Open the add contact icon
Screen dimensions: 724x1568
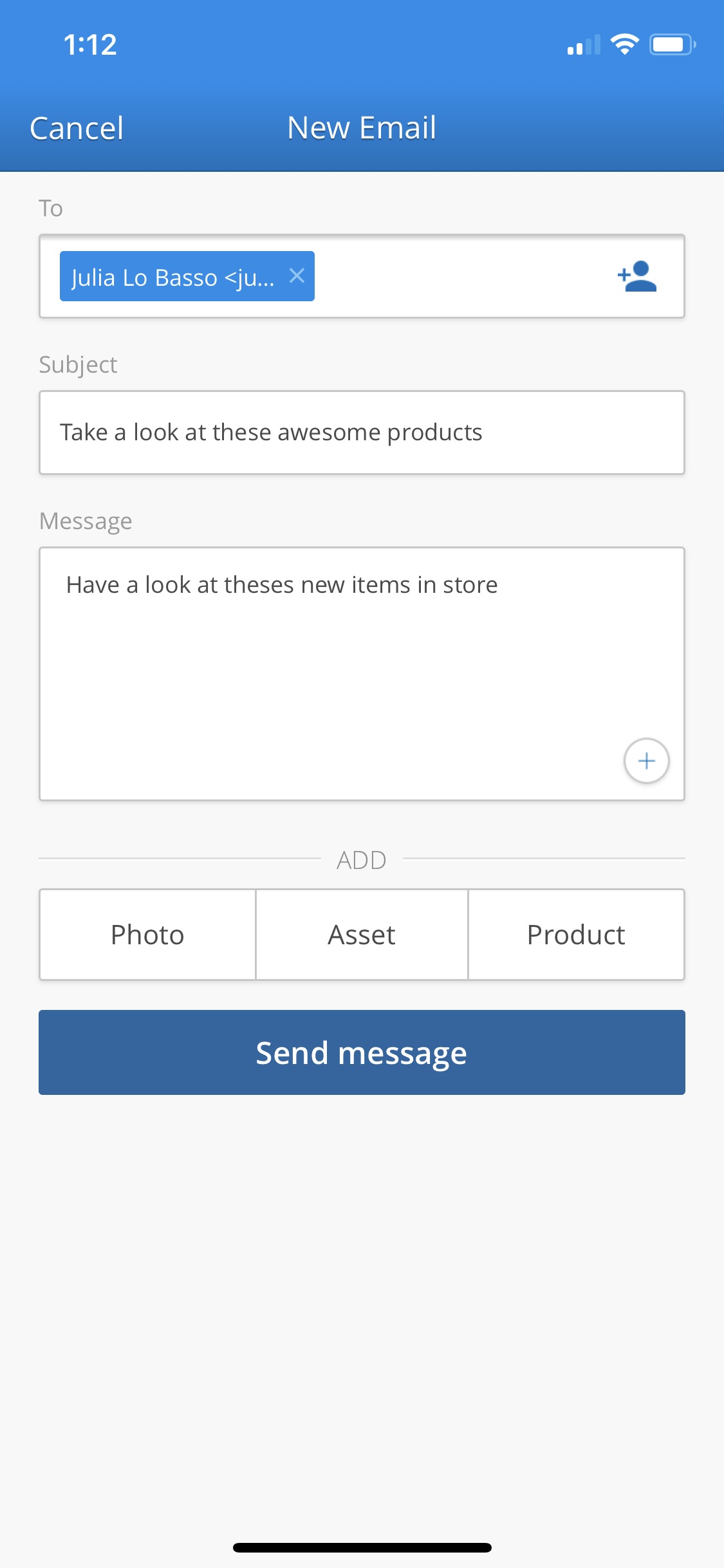(636, 276)
